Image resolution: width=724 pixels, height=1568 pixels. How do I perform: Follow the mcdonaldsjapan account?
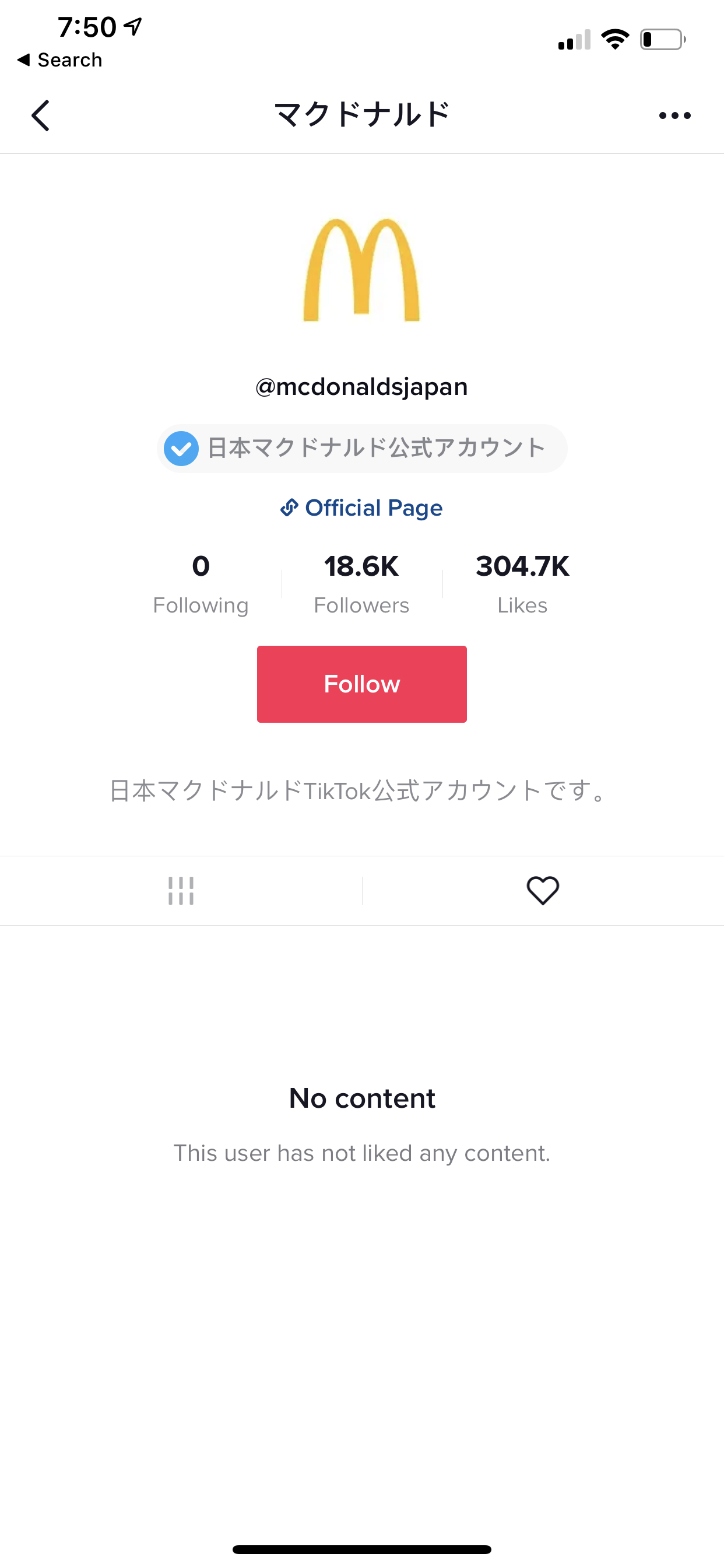361,684
